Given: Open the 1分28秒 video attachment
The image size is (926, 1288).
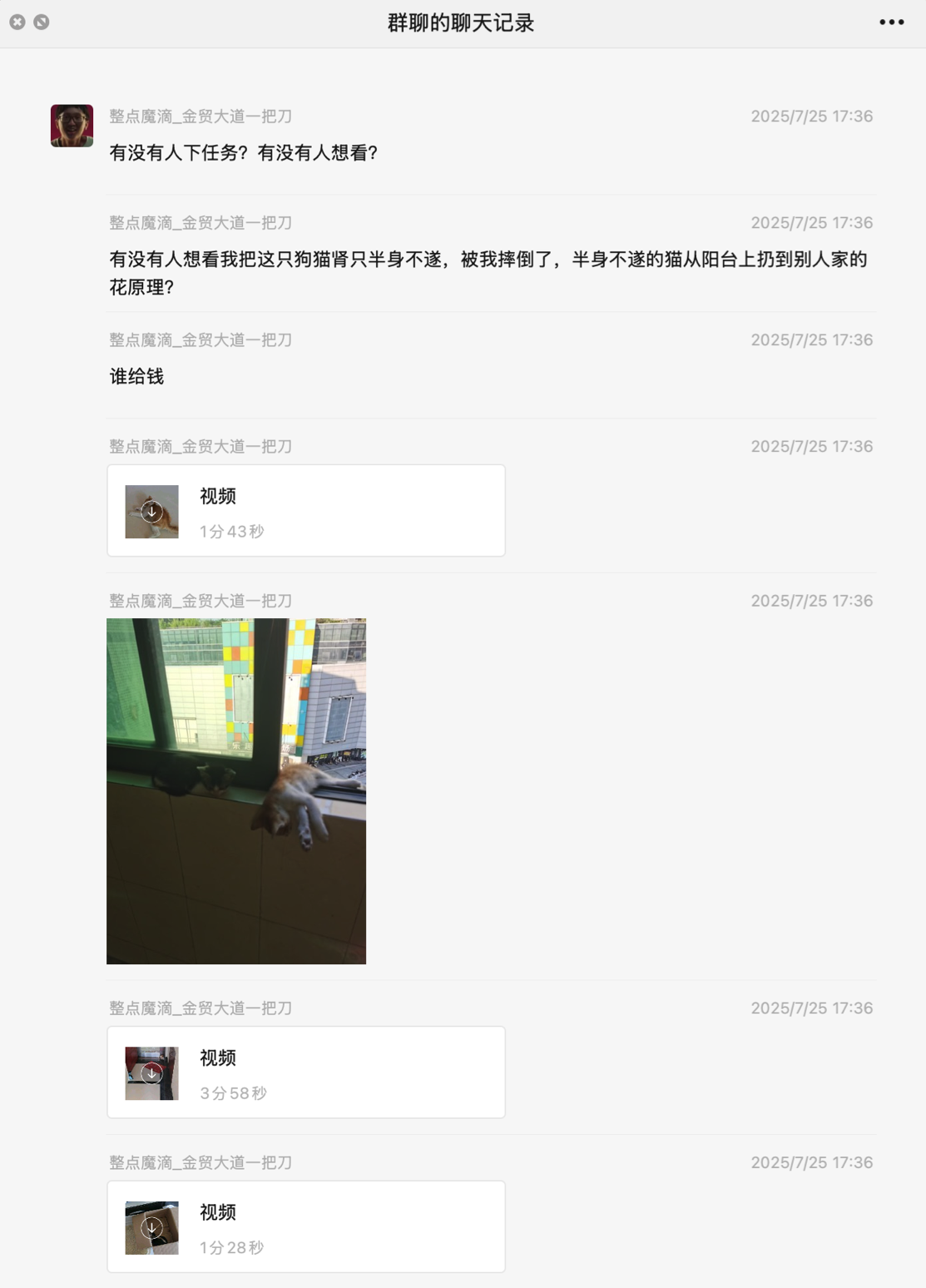Looking at the screenshot, I should [305, 1226].
